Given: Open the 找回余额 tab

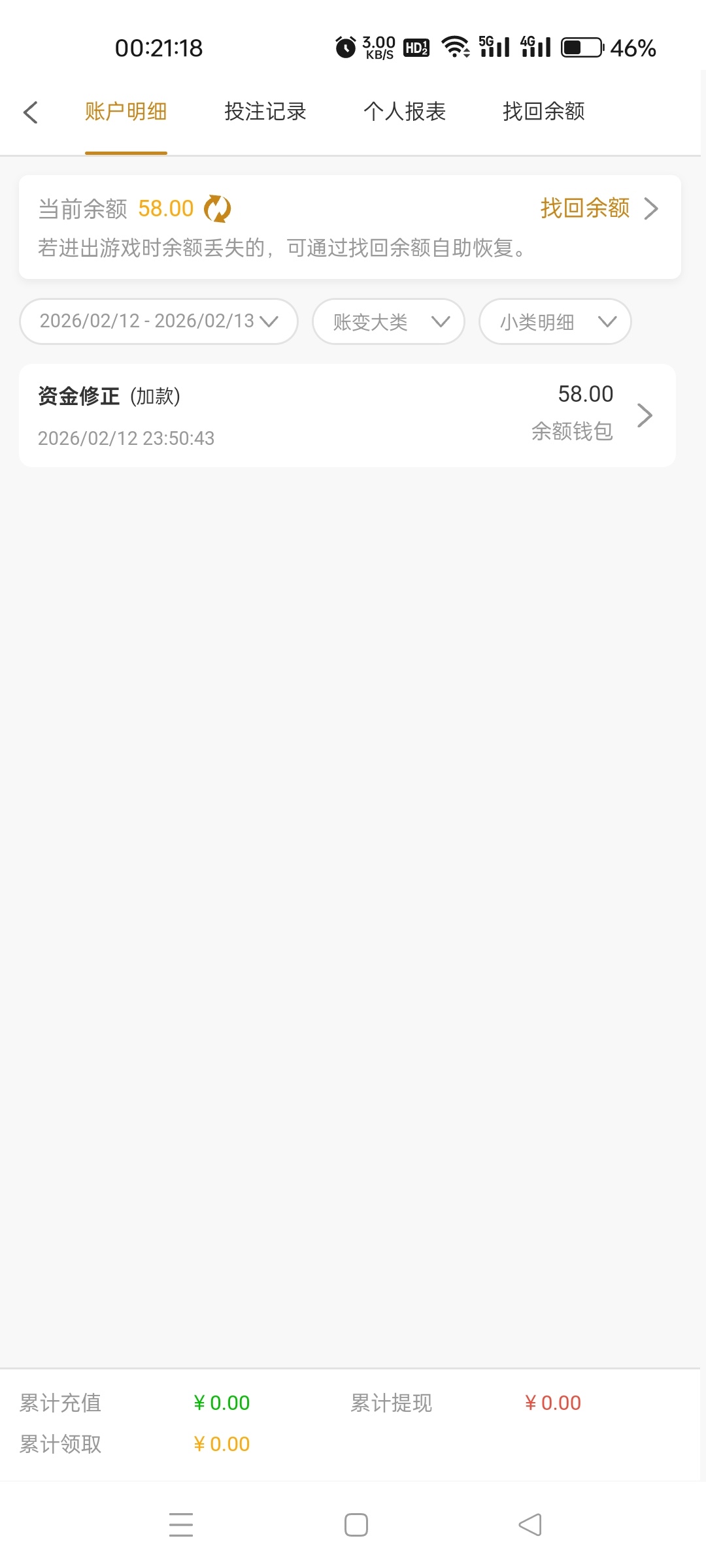Looking at the screenshot, I should (543, 112).
